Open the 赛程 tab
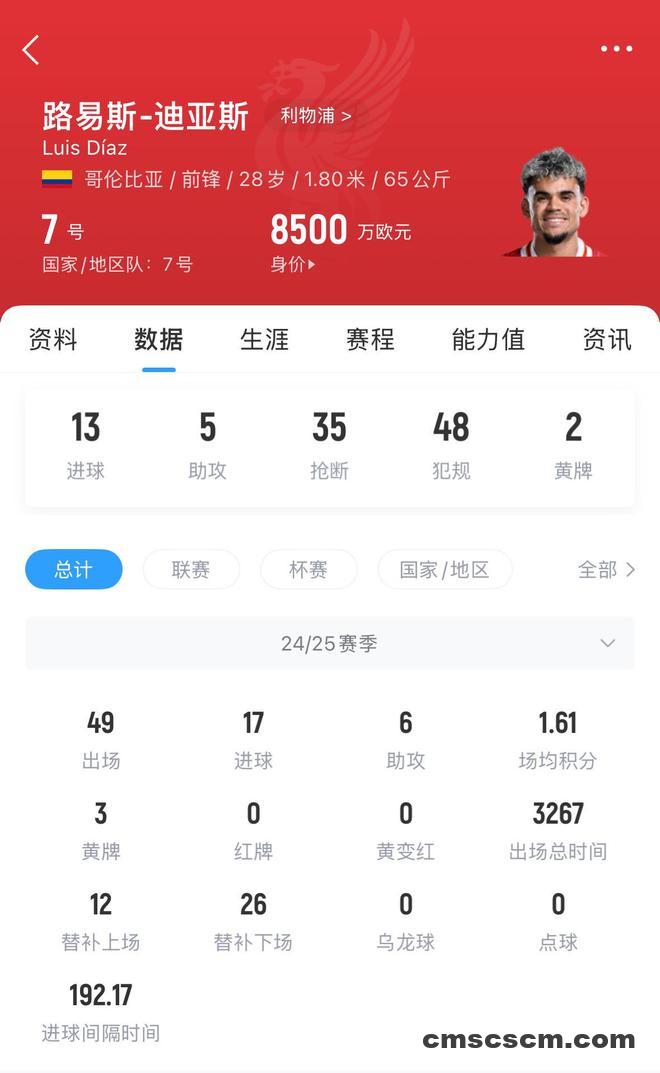The width and height of the screenshot is (660, 1073). 370,340
